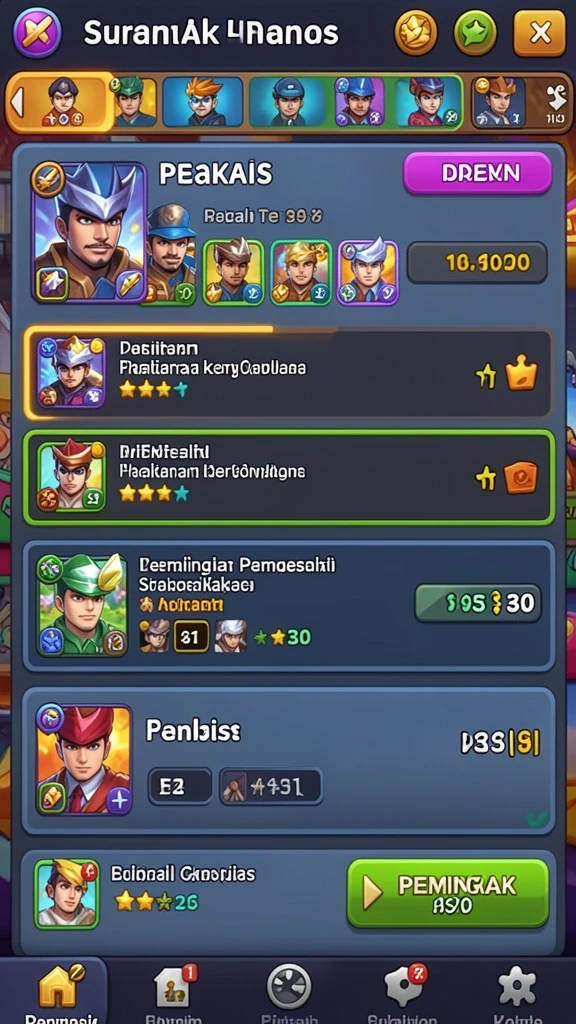Tap the green price button showing 30
The width and height of the screenshot is (576, 1024).
(x=478, y=602)
